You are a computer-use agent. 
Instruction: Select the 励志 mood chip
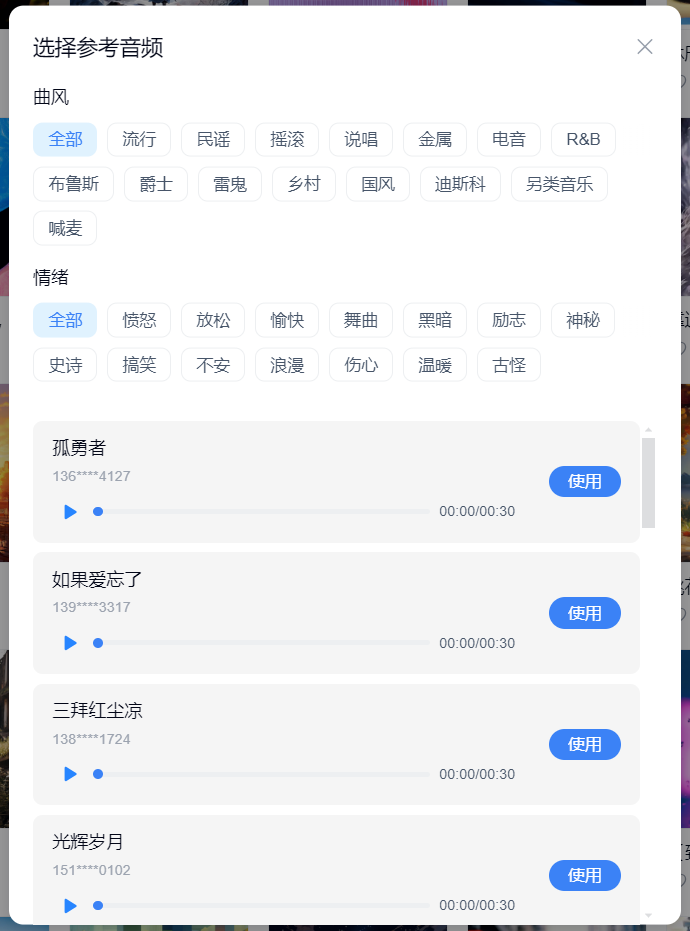point(509,320)
